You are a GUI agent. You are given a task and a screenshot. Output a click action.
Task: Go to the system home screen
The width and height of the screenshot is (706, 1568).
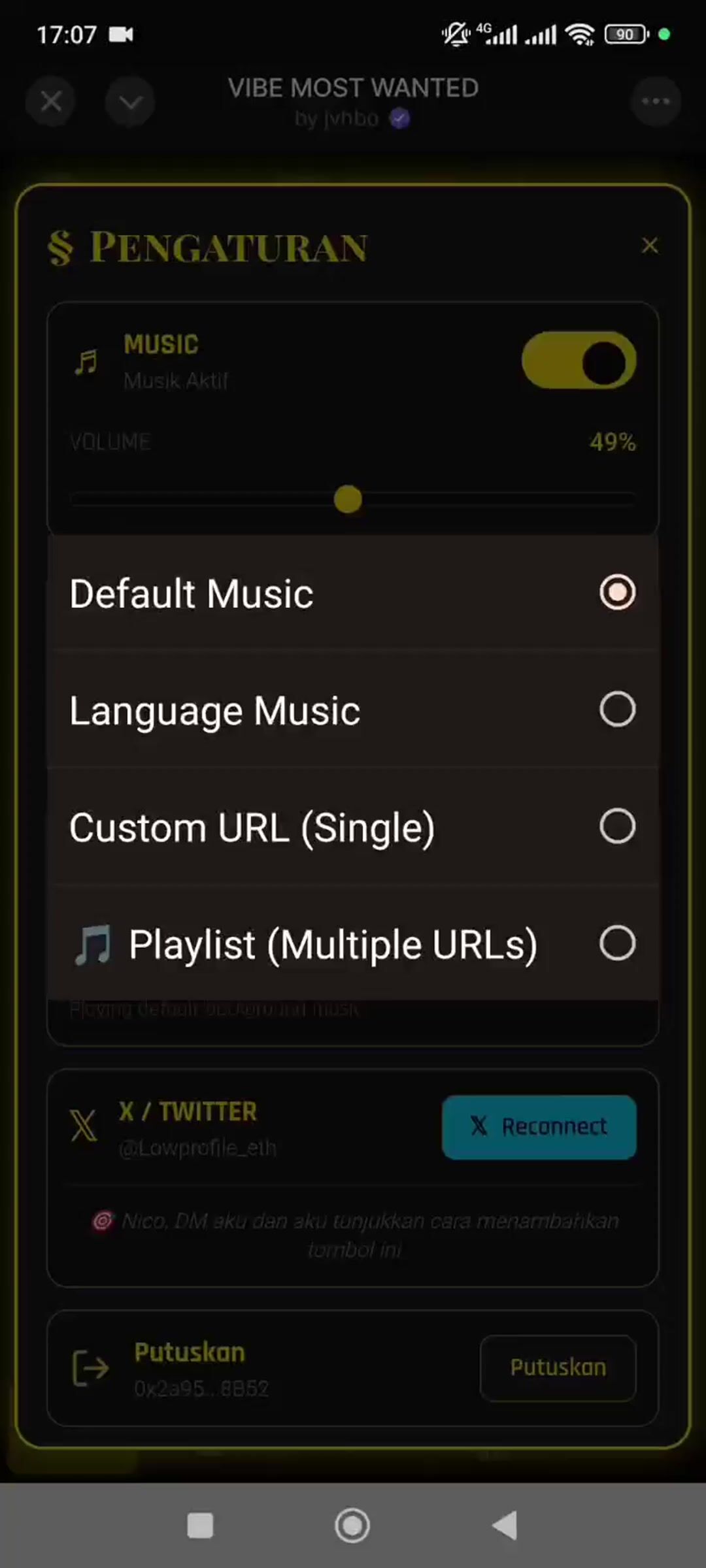(352, 1526)
